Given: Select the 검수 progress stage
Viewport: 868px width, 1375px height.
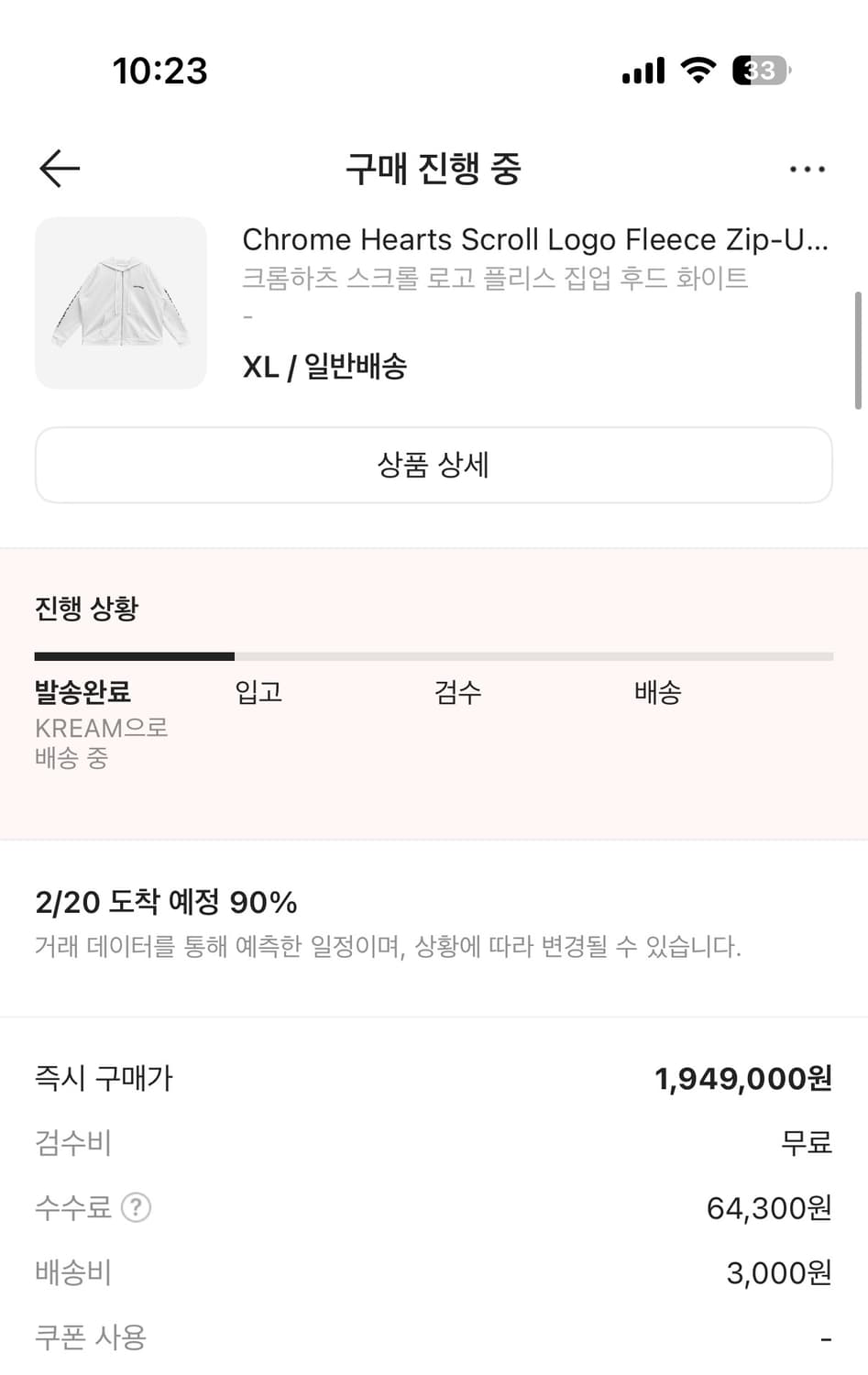Looking at the screenshot, I should click(x=457, y=693).
